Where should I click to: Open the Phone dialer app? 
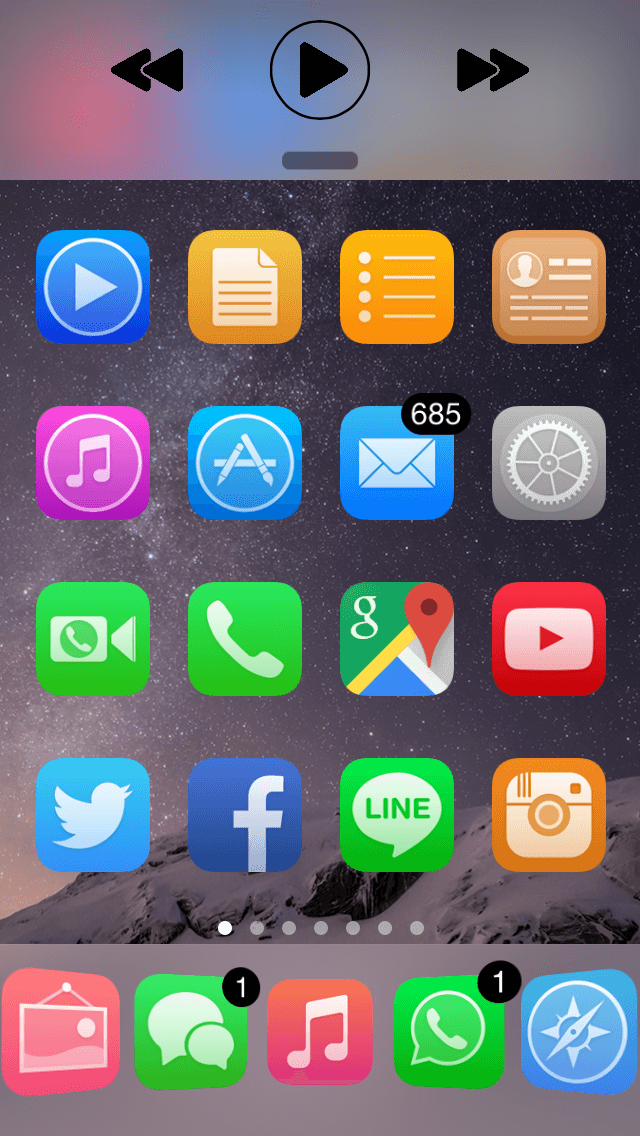click(x=245, y=639)
